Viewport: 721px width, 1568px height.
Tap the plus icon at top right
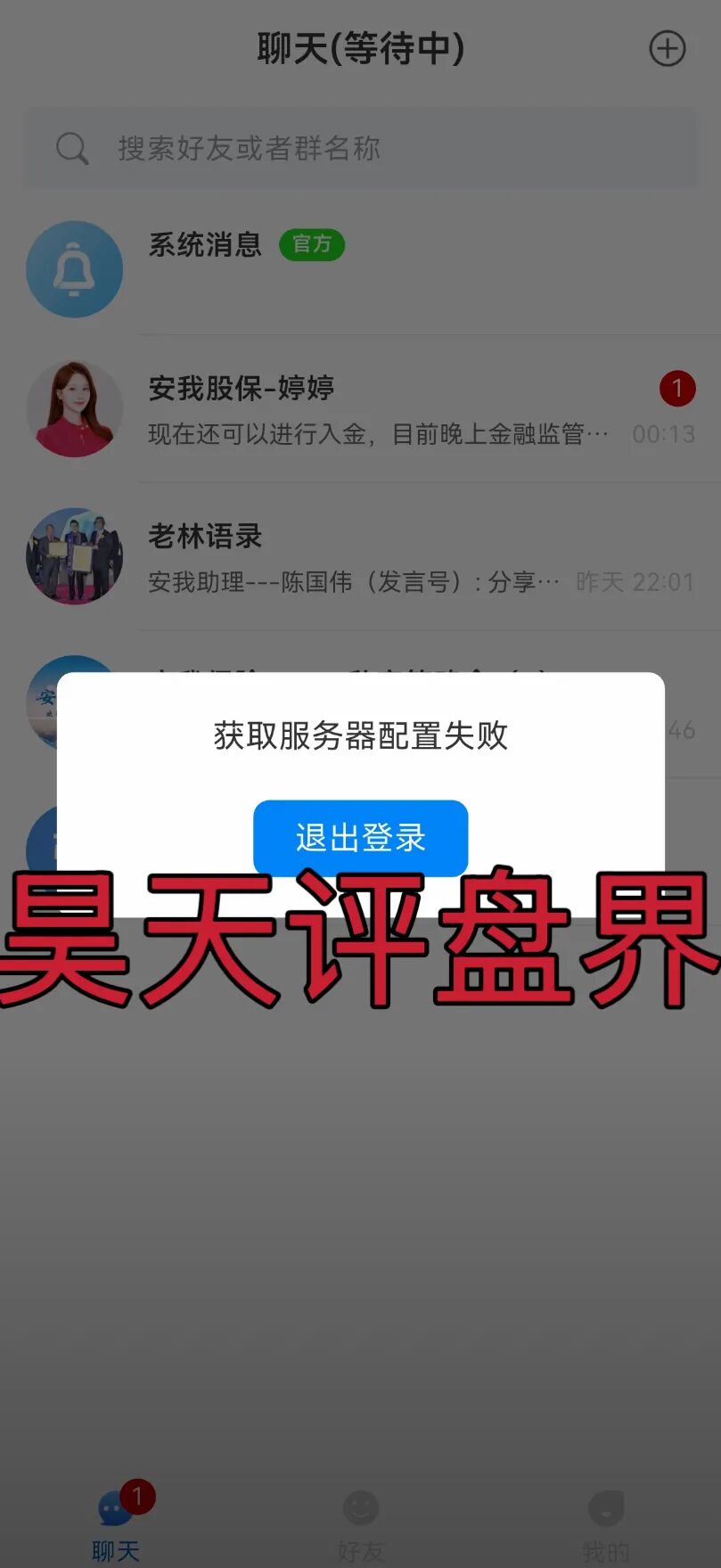click(667, 48)
